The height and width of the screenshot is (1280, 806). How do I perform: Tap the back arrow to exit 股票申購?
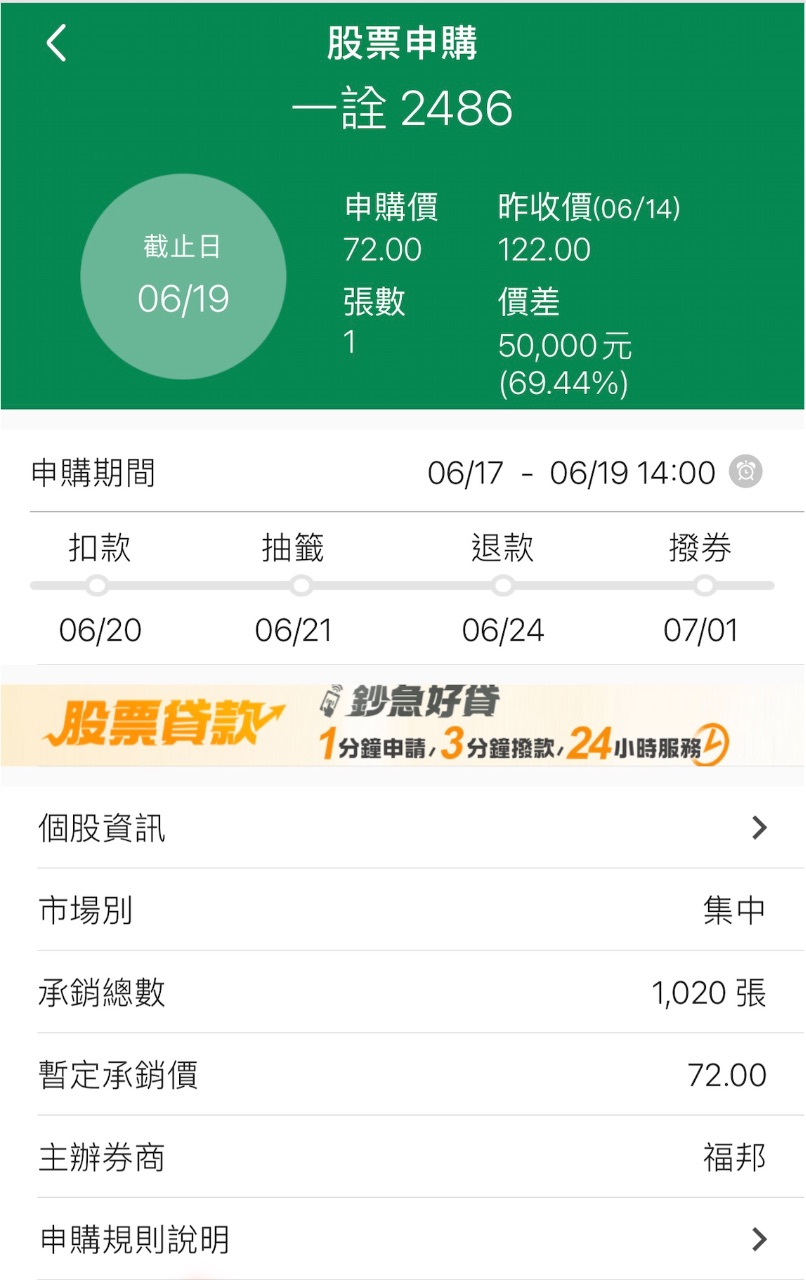(x=55, y=44)
